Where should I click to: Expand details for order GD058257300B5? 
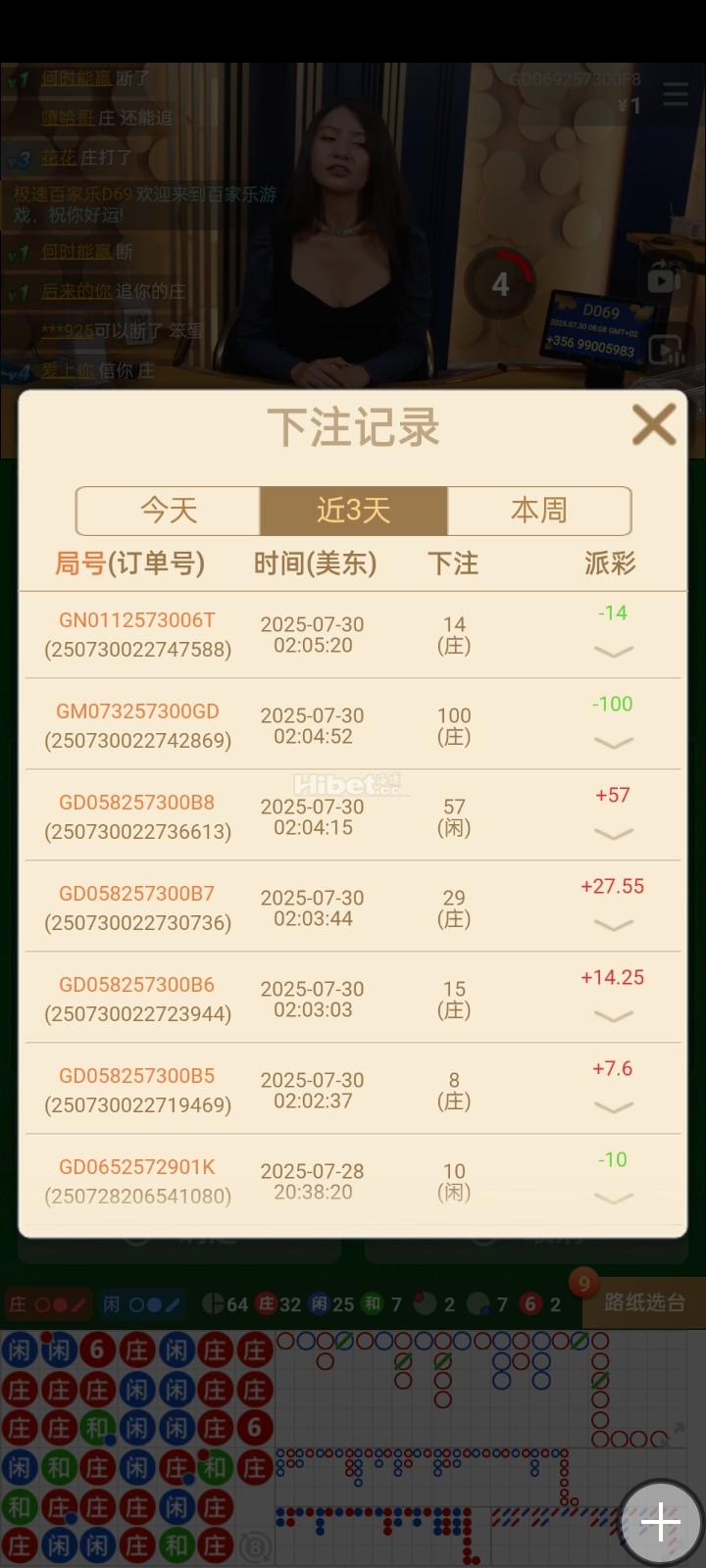[614, 1106]
